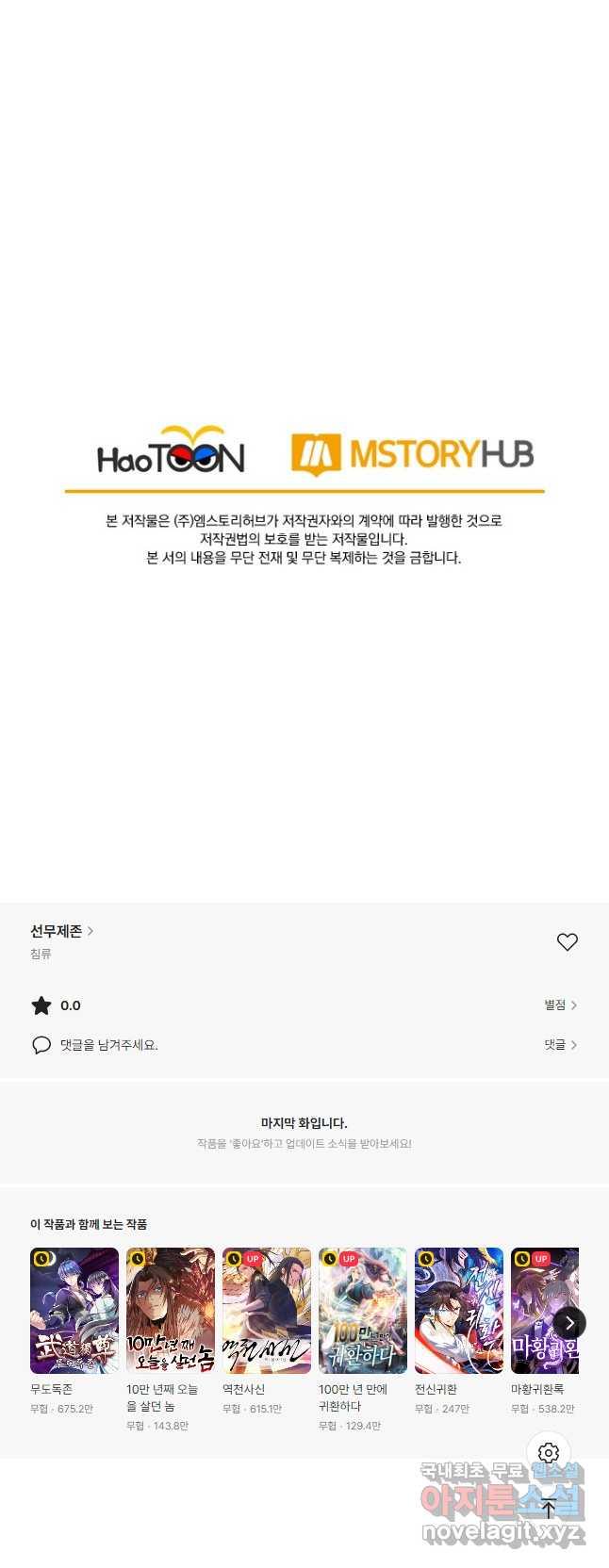Open the 역천사신 webtoon

(267, 1311)
